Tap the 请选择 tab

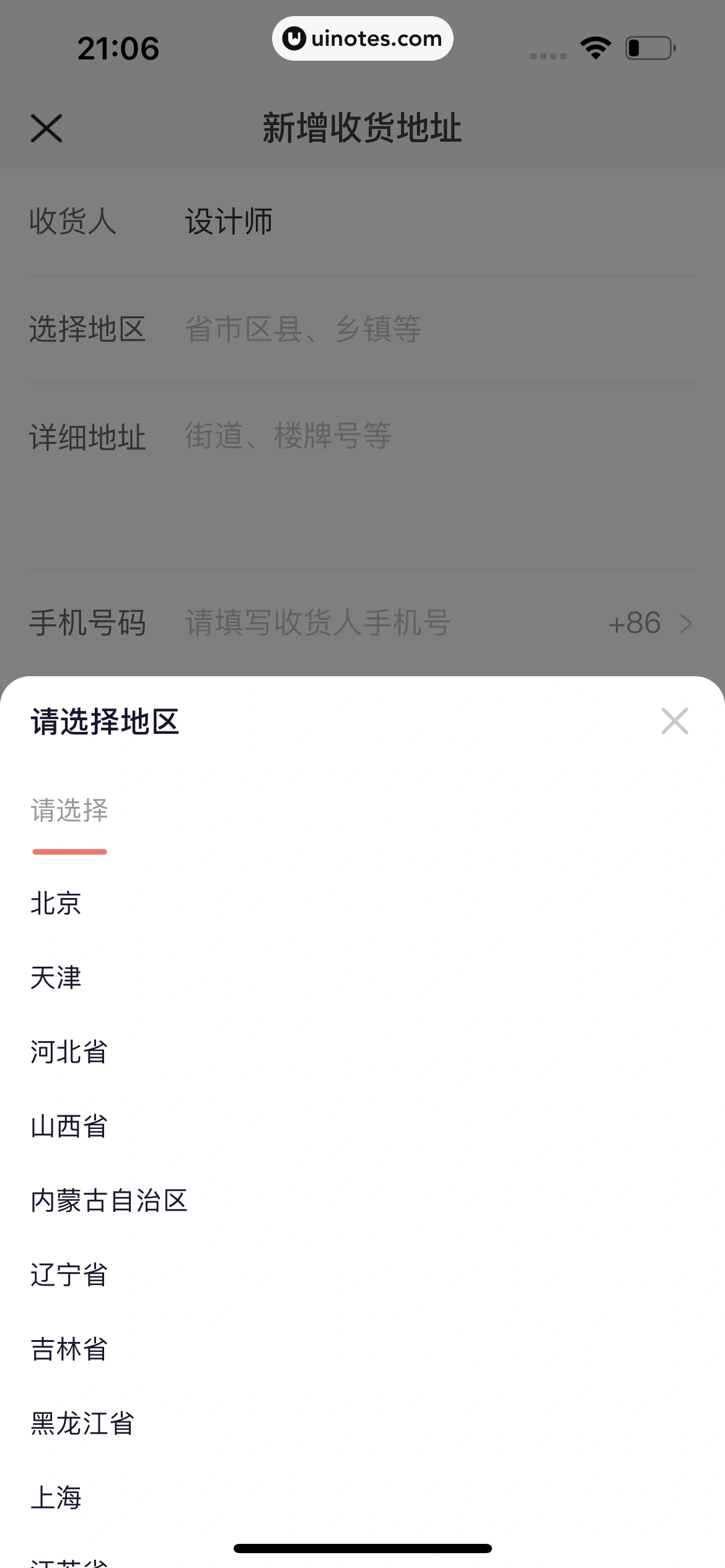tap(69, 811)
